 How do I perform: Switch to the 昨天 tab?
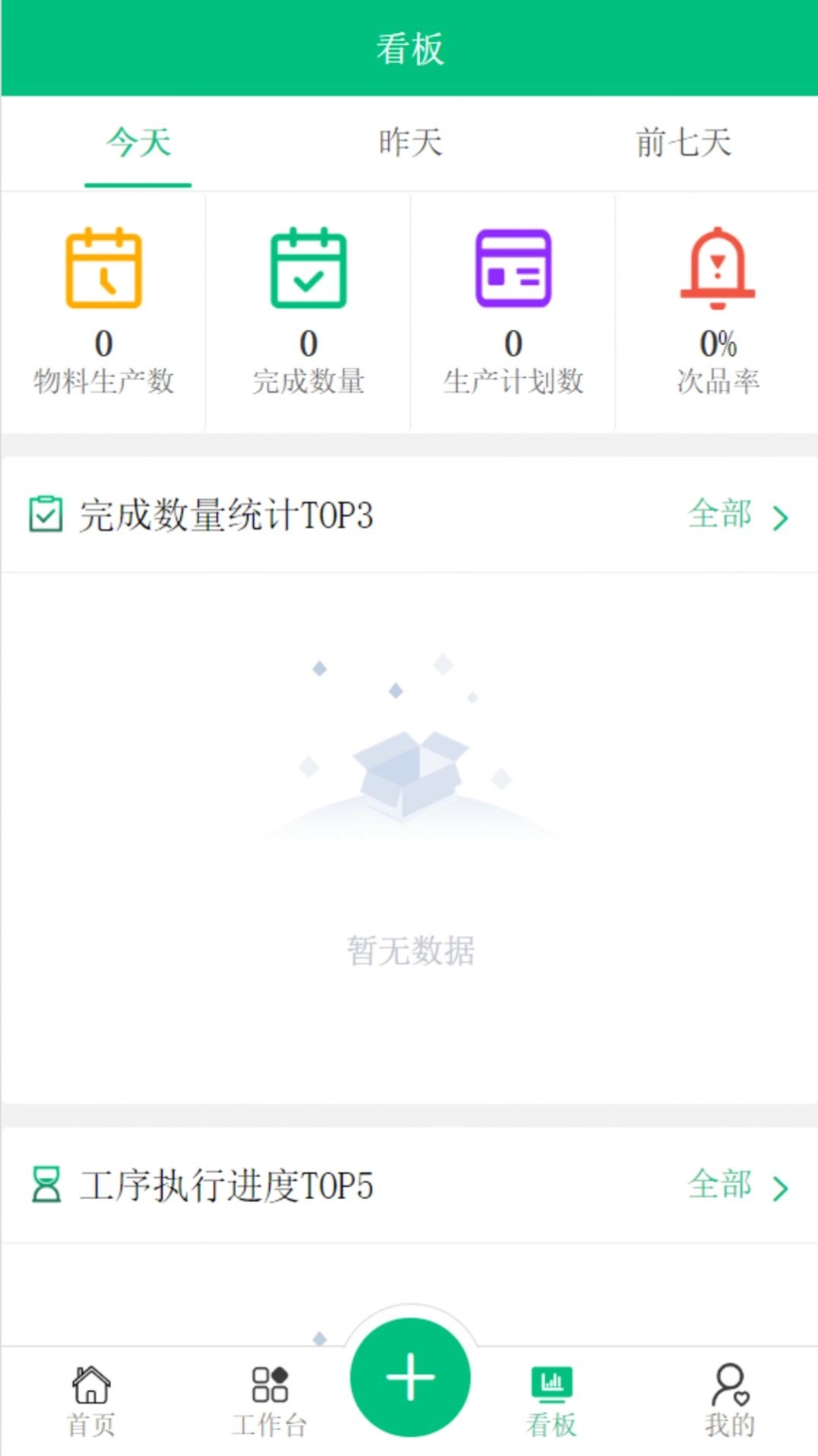click(x=410, y=143)
